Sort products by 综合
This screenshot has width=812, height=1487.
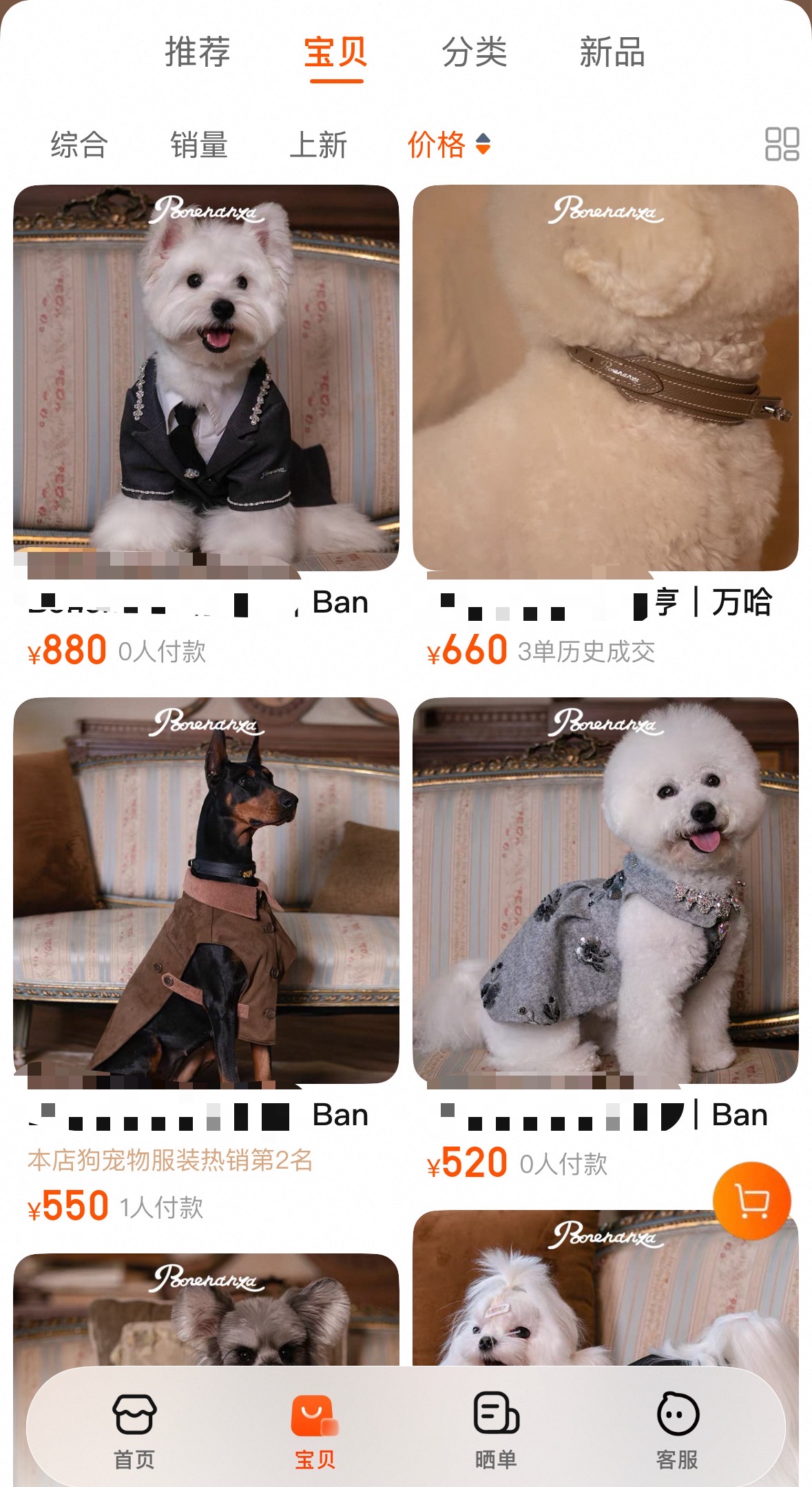point(79,145)
